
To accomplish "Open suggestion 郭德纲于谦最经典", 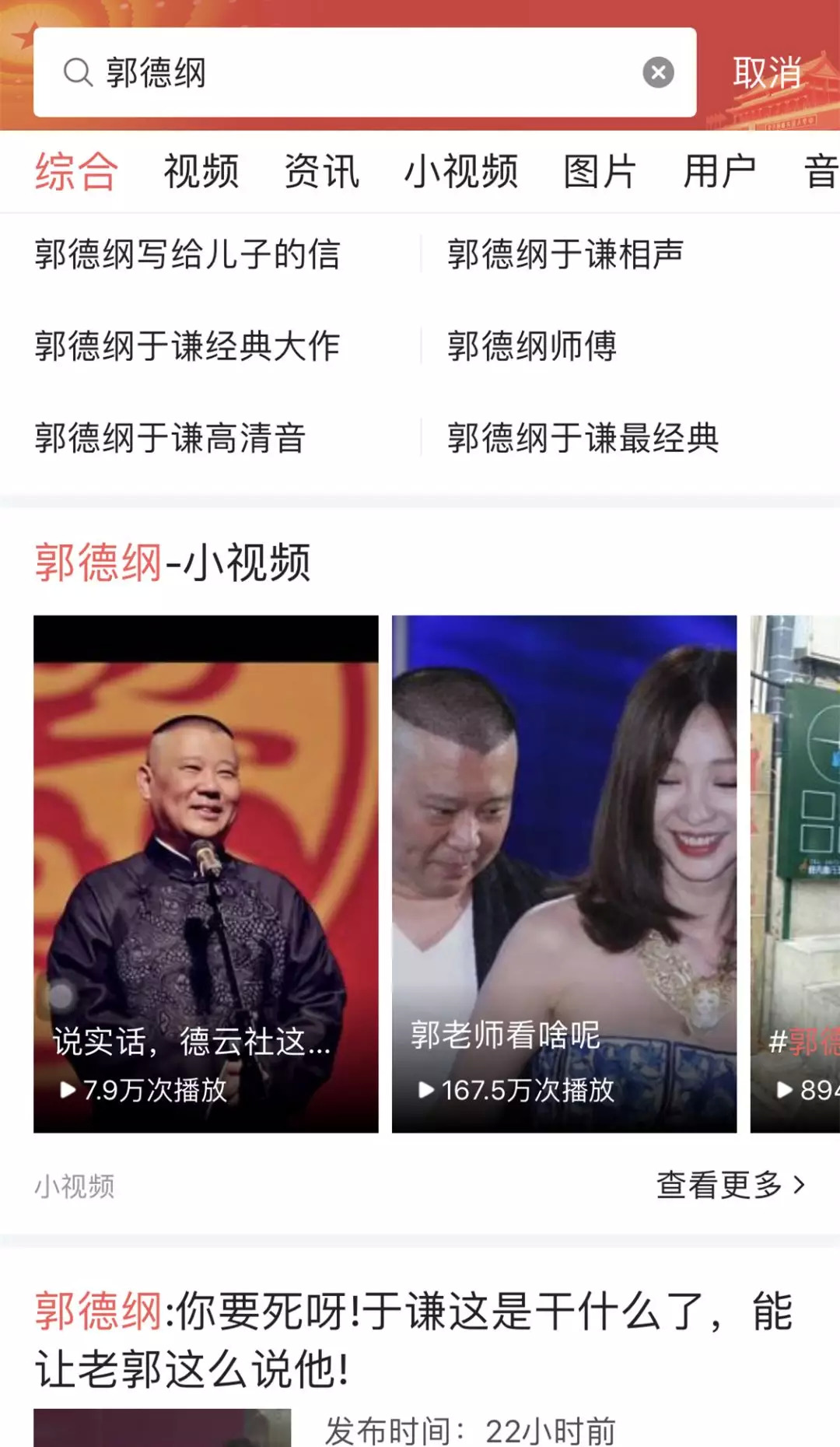I will pos(583,438).
